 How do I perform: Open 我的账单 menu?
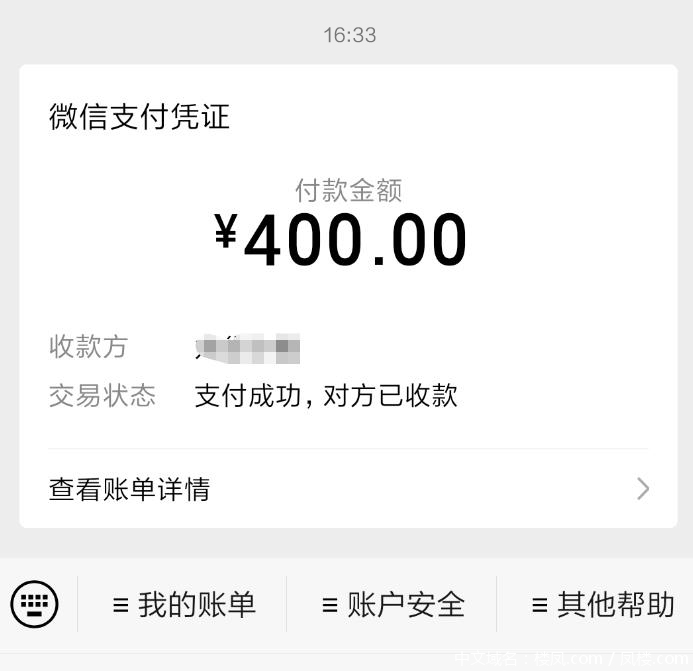(x=184, y=604)
